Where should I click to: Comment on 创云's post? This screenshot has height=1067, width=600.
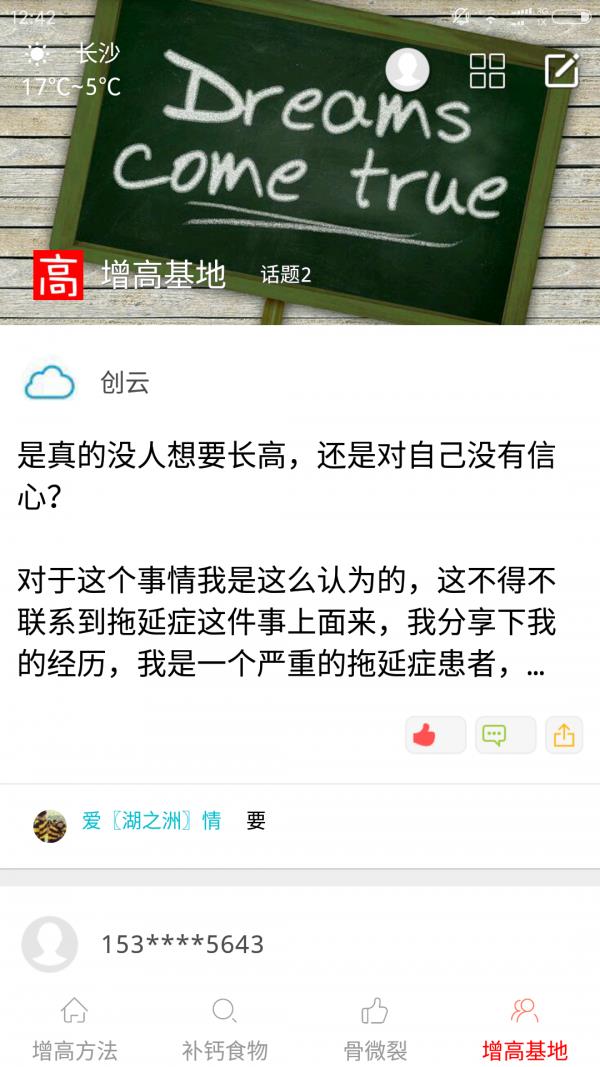(505, 736)
